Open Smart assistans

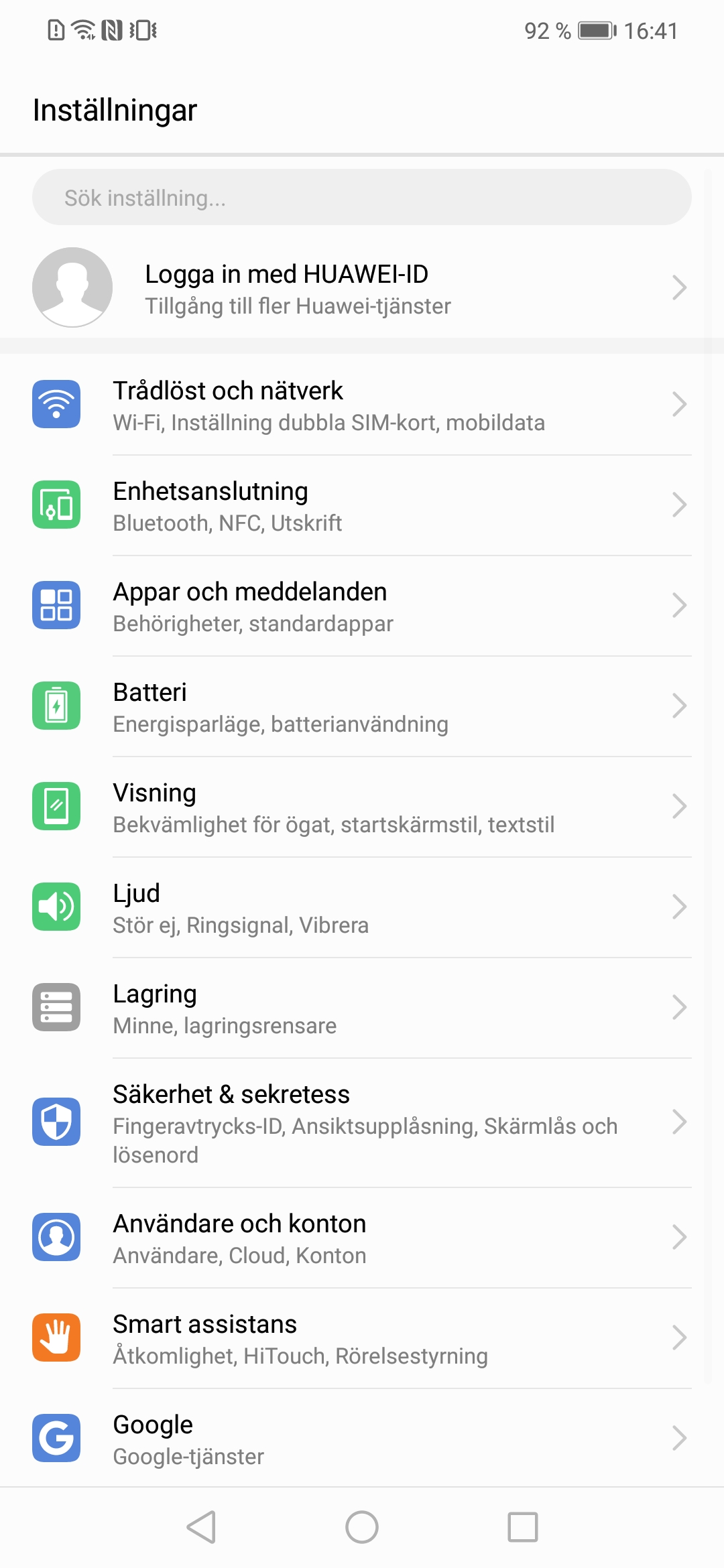coord(362,1339)
